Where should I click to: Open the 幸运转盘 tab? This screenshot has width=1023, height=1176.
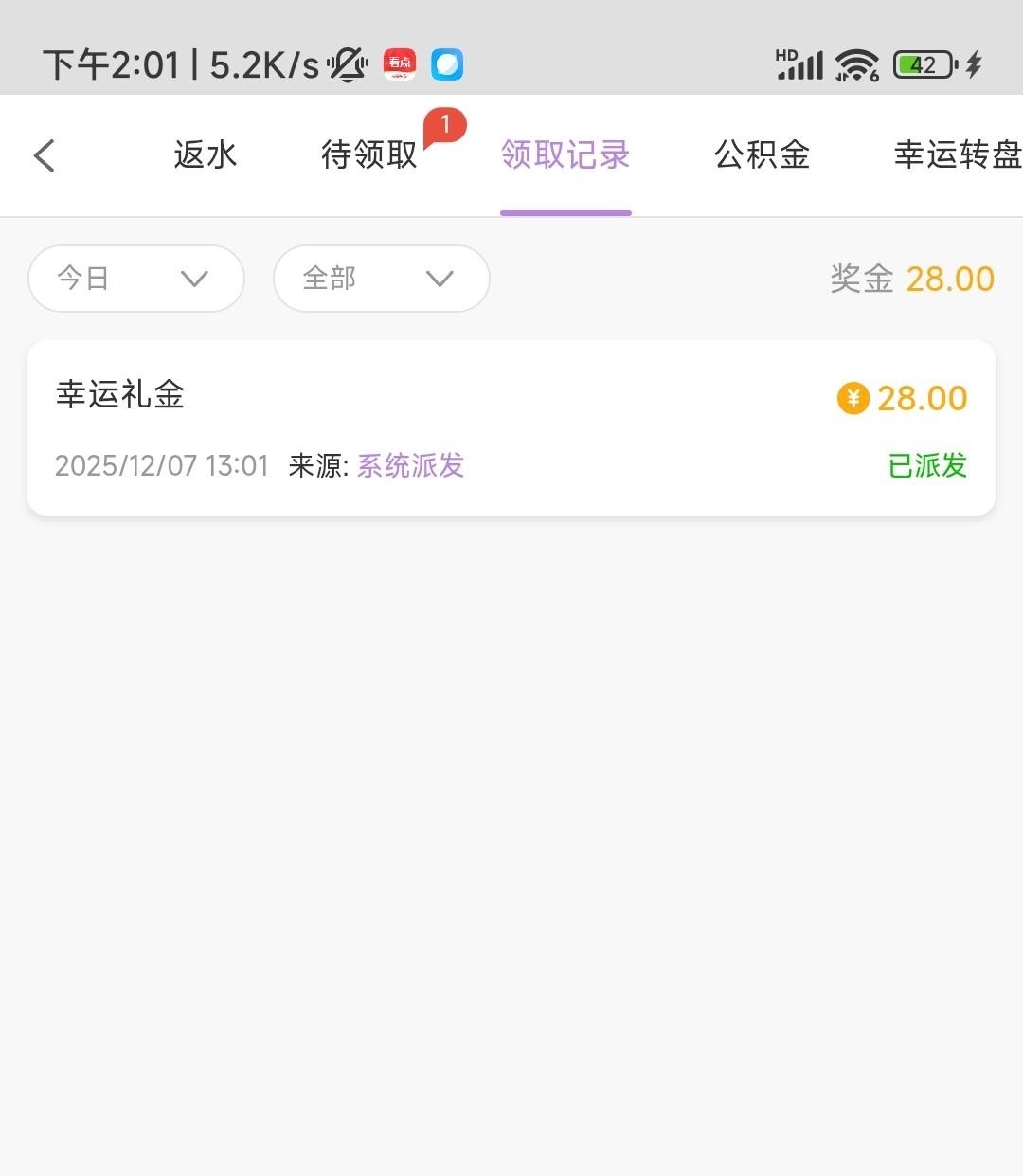click(x=957, y=154)
